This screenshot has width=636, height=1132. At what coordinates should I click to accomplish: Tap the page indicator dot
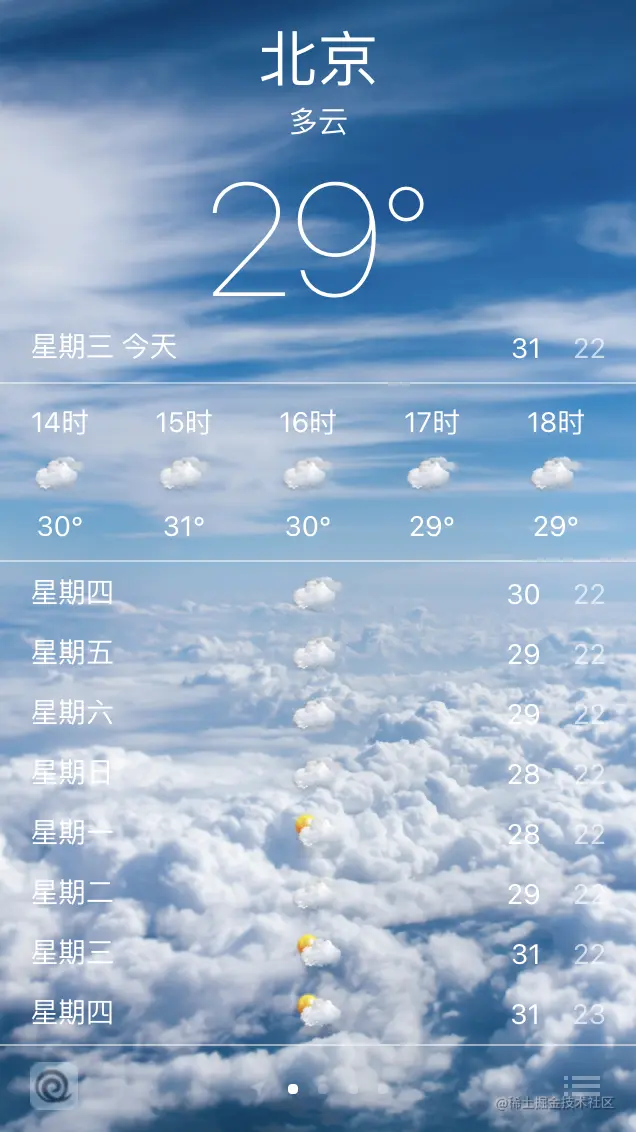click(x=293, y=1089)
